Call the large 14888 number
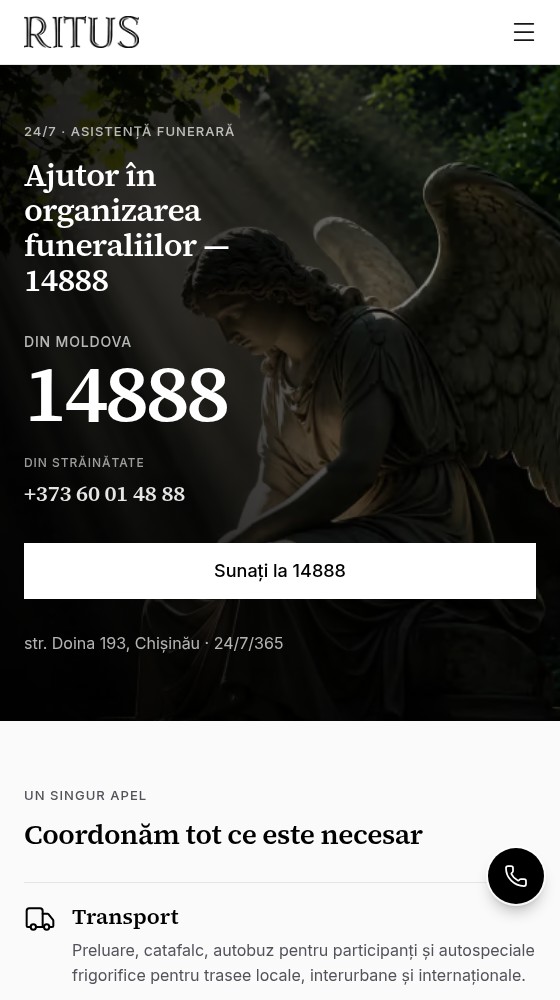Viewport: 560px width, 1000px height. [x=126, y=395]
